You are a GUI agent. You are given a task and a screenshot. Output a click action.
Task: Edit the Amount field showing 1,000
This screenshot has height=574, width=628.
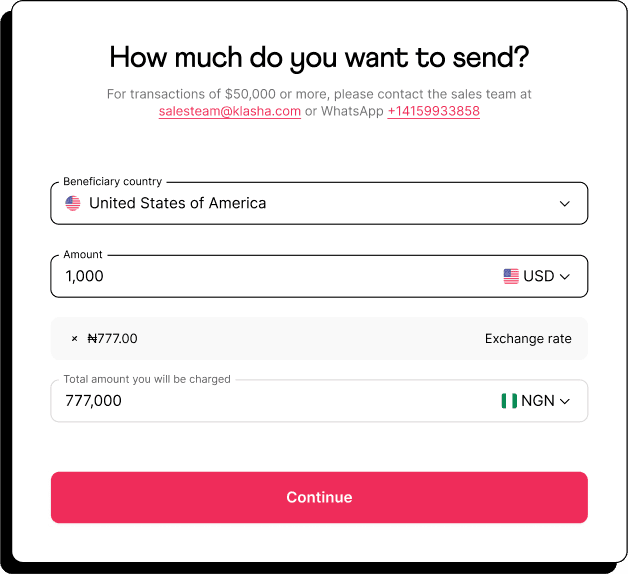pyautogui.click(x=270, y=276)
